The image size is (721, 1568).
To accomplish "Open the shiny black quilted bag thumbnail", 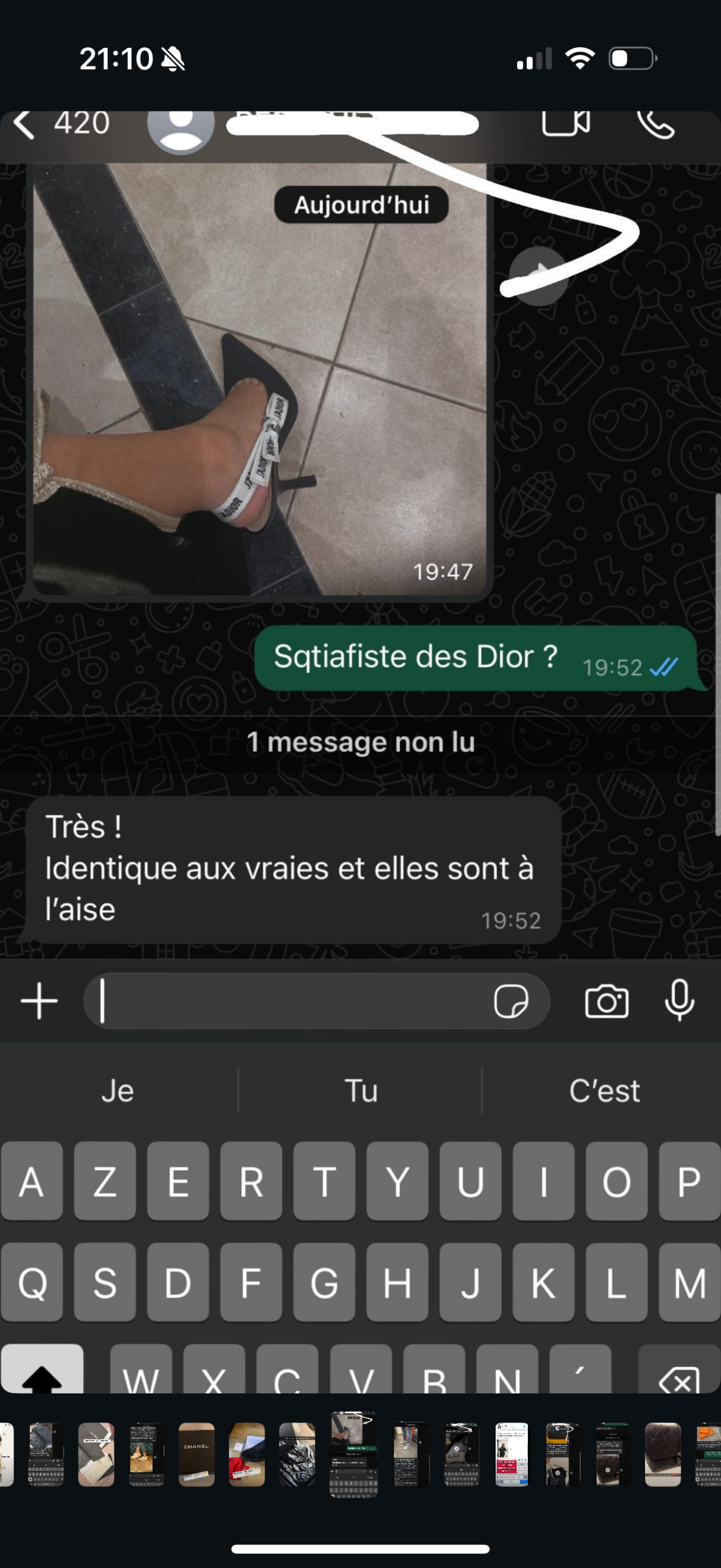I will click(x=297, y=1454).
